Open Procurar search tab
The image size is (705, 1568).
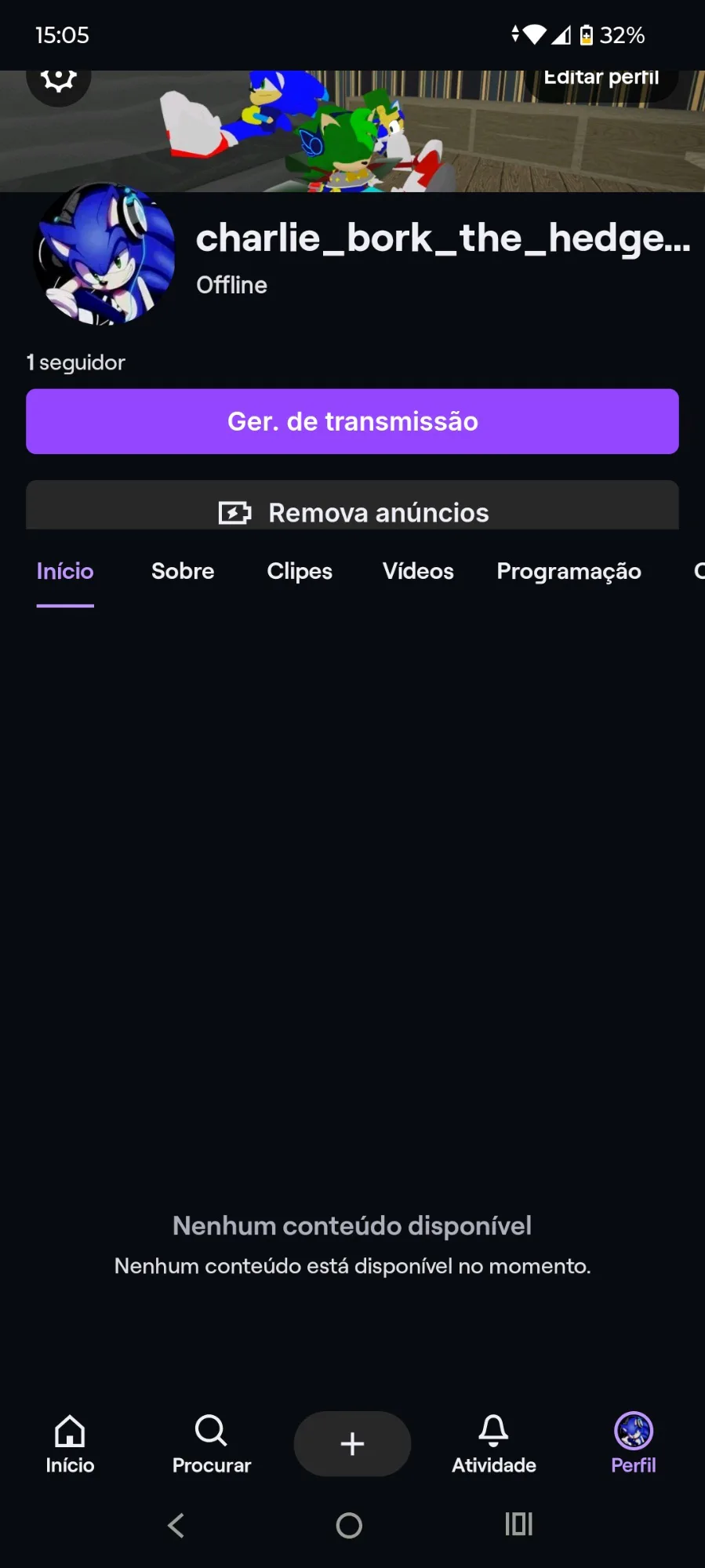tap(211, 1444)
